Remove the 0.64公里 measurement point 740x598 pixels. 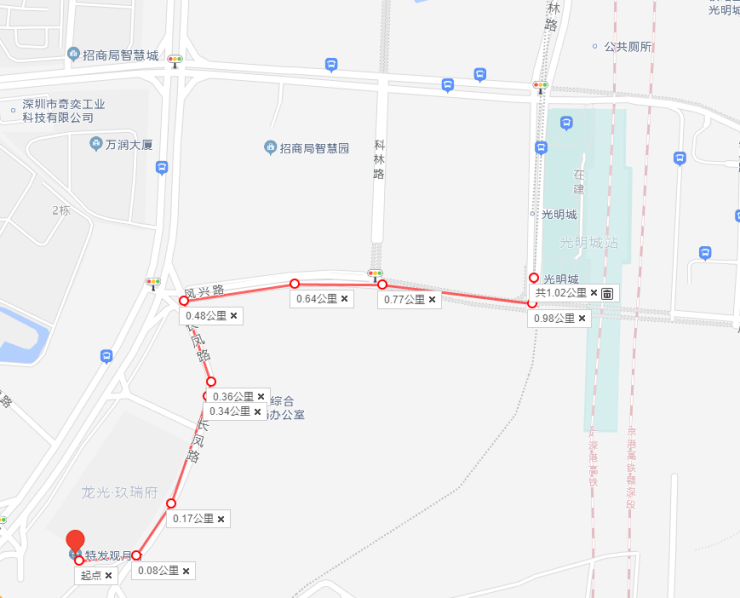(x=344, y=298)
